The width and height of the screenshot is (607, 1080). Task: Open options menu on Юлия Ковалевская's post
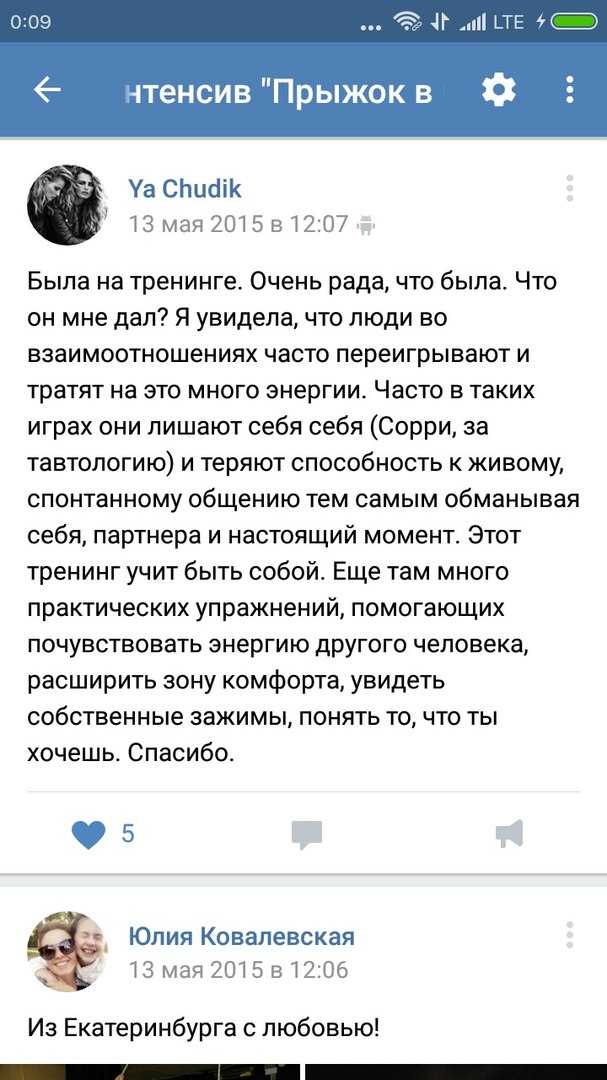click(x=569, y=935)
